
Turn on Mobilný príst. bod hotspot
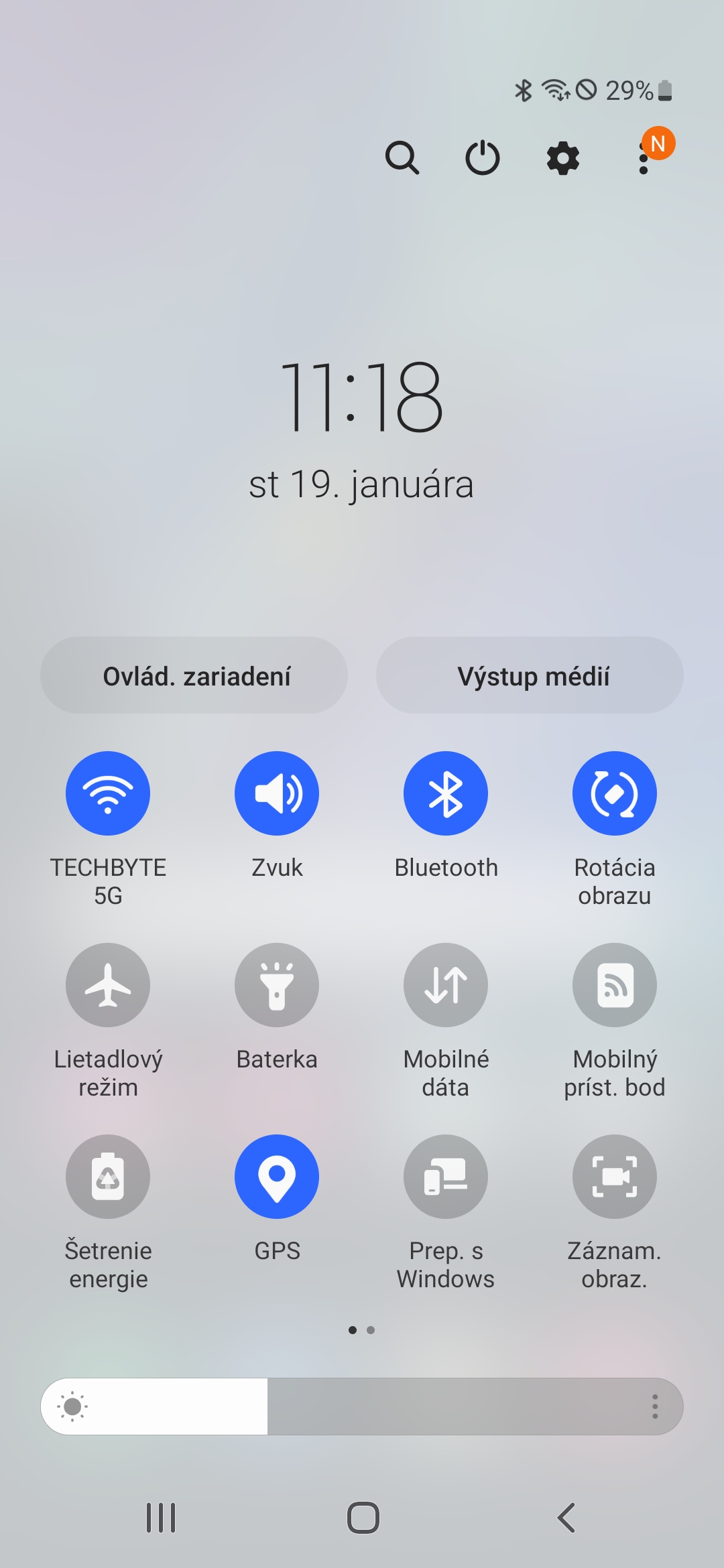pos(615,985)
